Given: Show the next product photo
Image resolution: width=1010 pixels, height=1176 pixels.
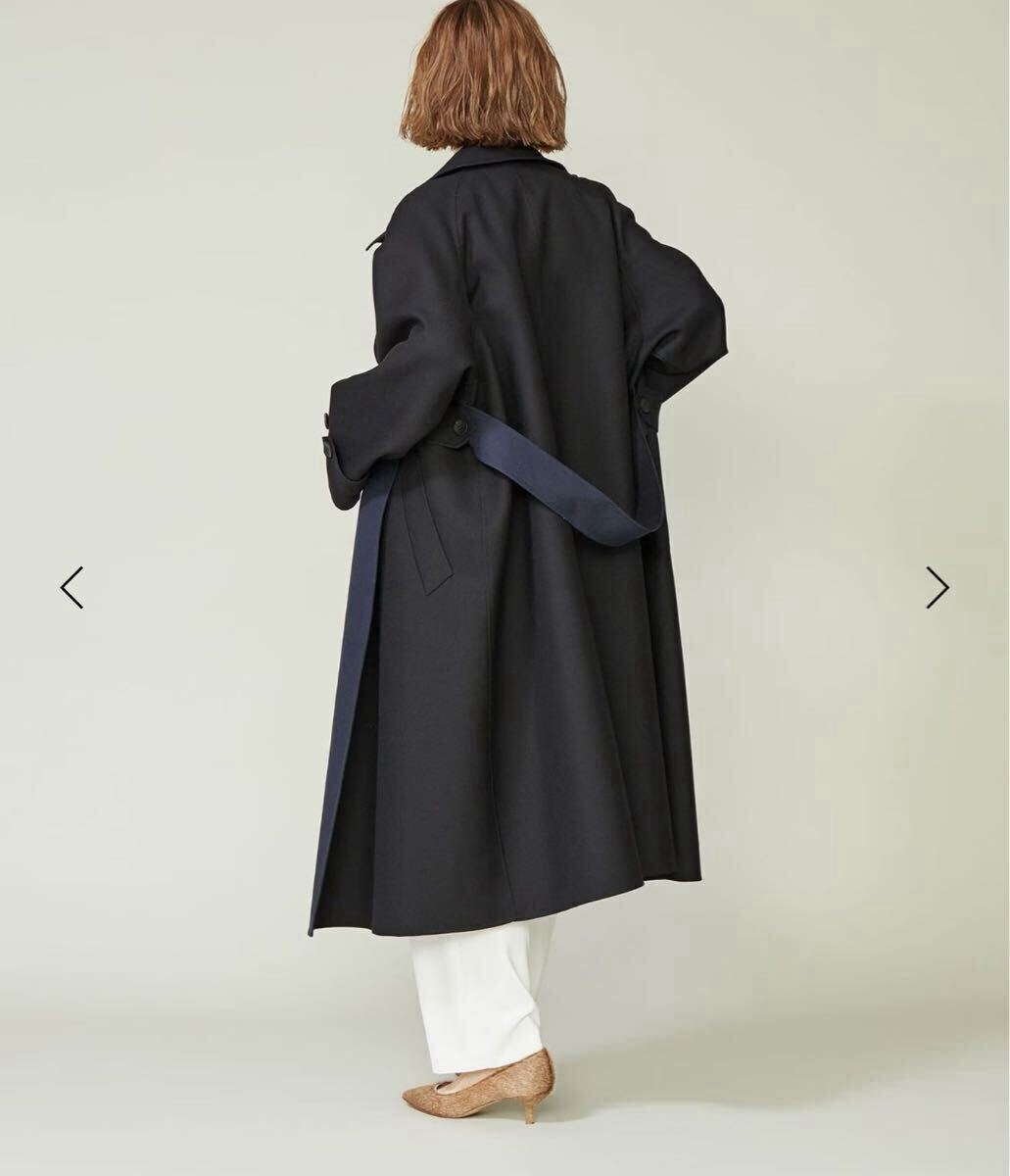Looking at the screenshot, I should click(937, 588).
